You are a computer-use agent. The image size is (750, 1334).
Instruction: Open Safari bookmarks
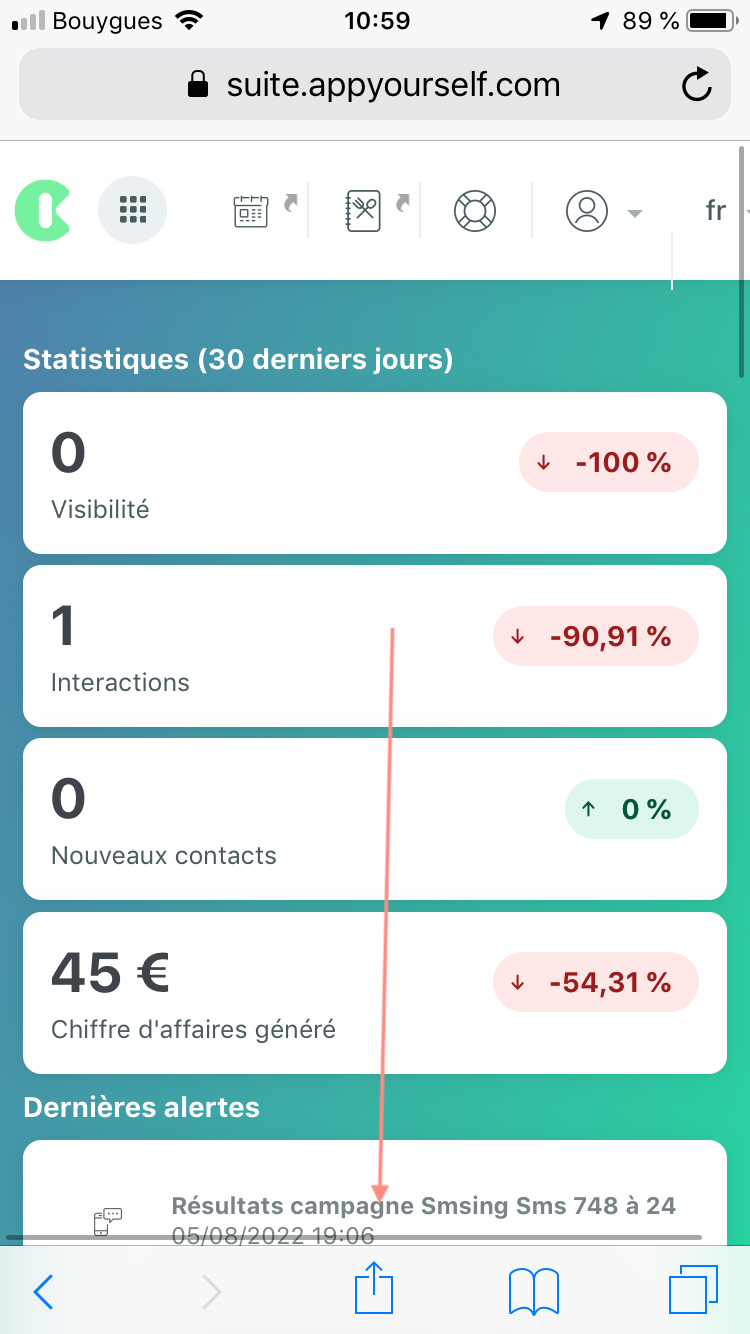tap(534, 1291)
